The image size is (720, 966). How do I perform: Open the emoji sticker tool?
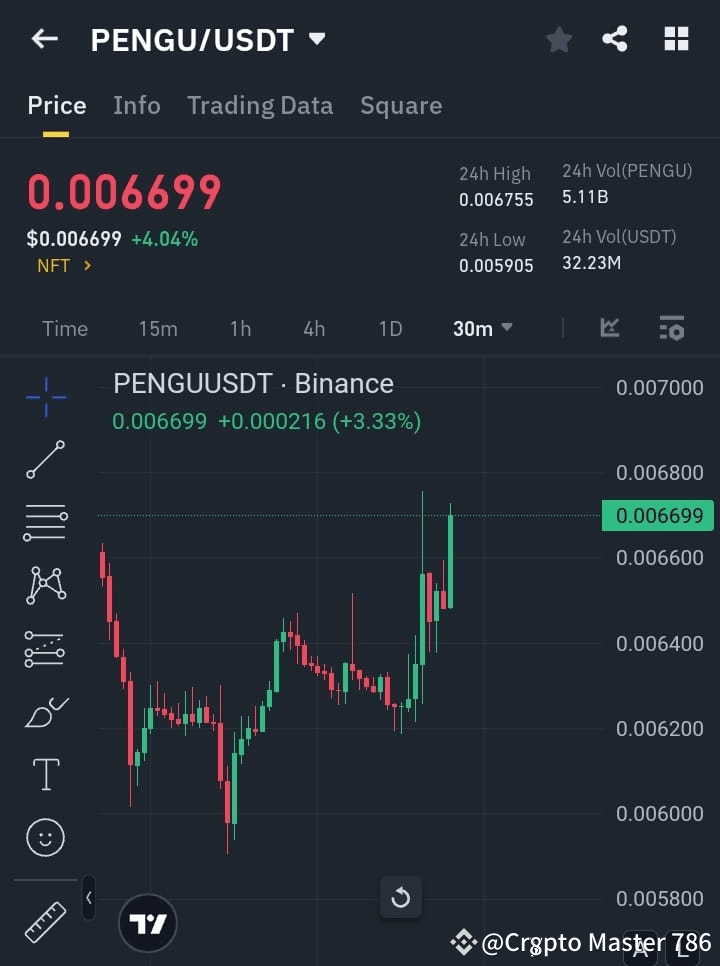[45, 837]
